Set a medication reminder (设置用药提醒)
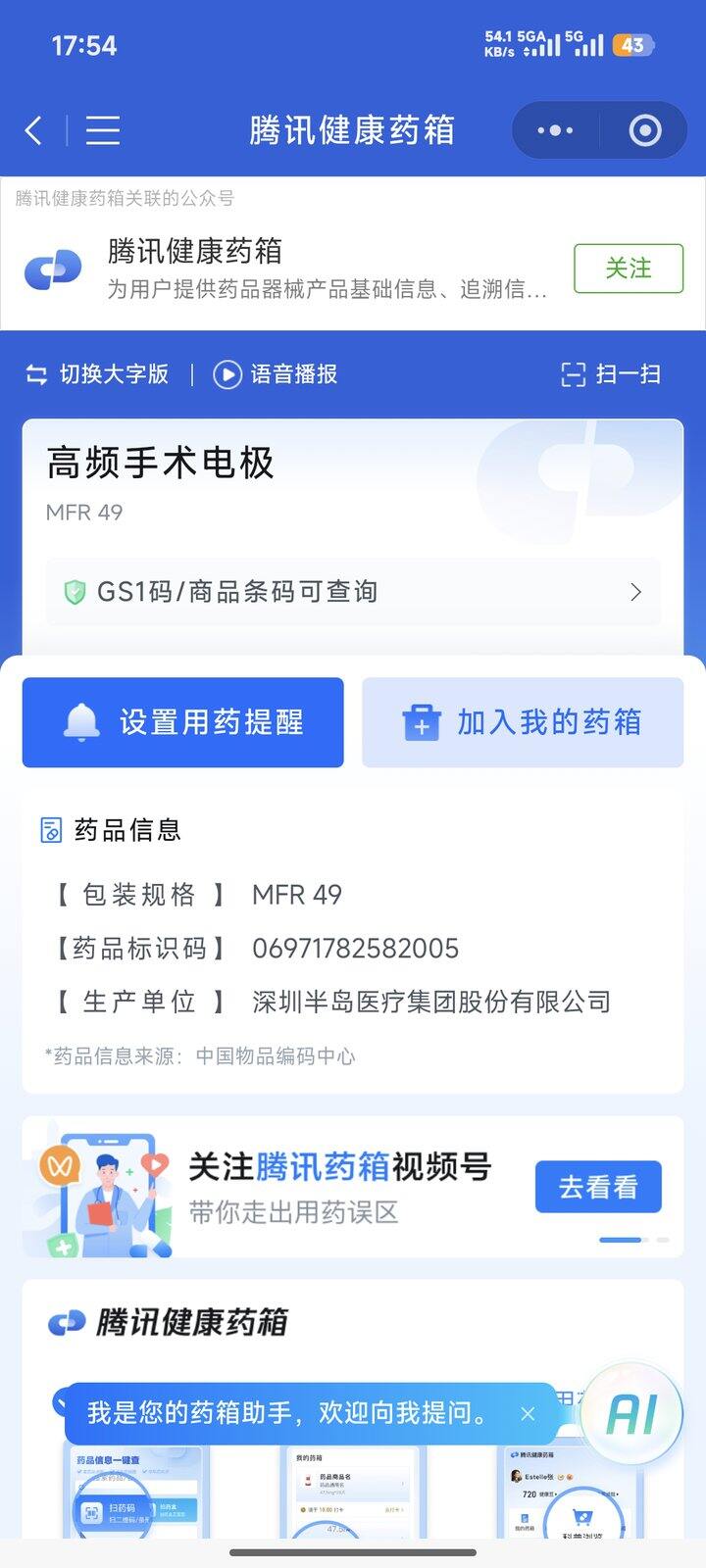Image resolution: width=706 pixels, height=1568 pixels. pyautogui.click(x=183, y=722)
